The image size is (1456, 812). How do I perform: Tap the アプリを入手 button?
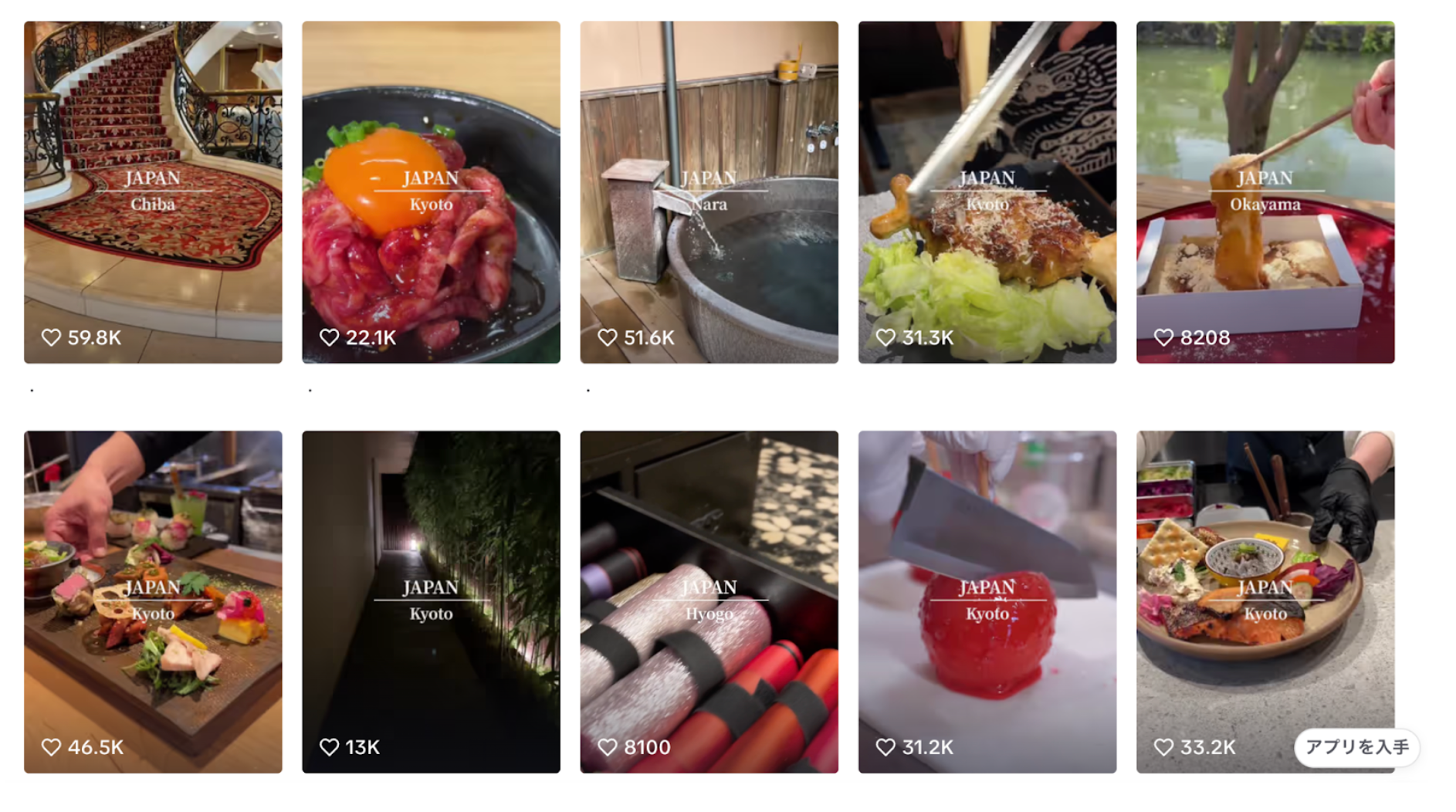tap(1356, 747)
